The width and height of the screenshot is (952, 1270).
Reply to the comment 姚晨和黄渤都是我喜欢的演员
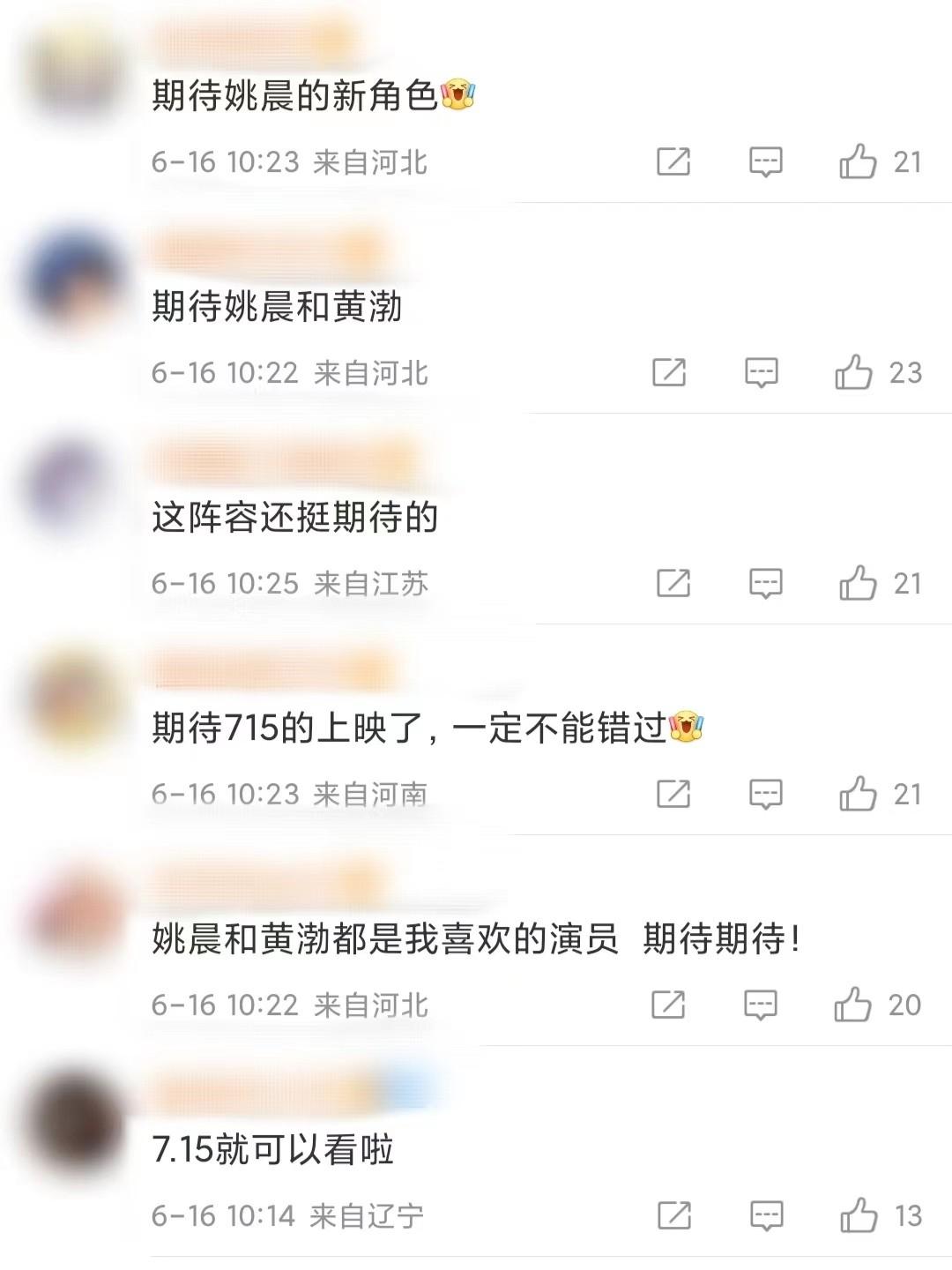pyautogui.click(x=760, y=1005)
